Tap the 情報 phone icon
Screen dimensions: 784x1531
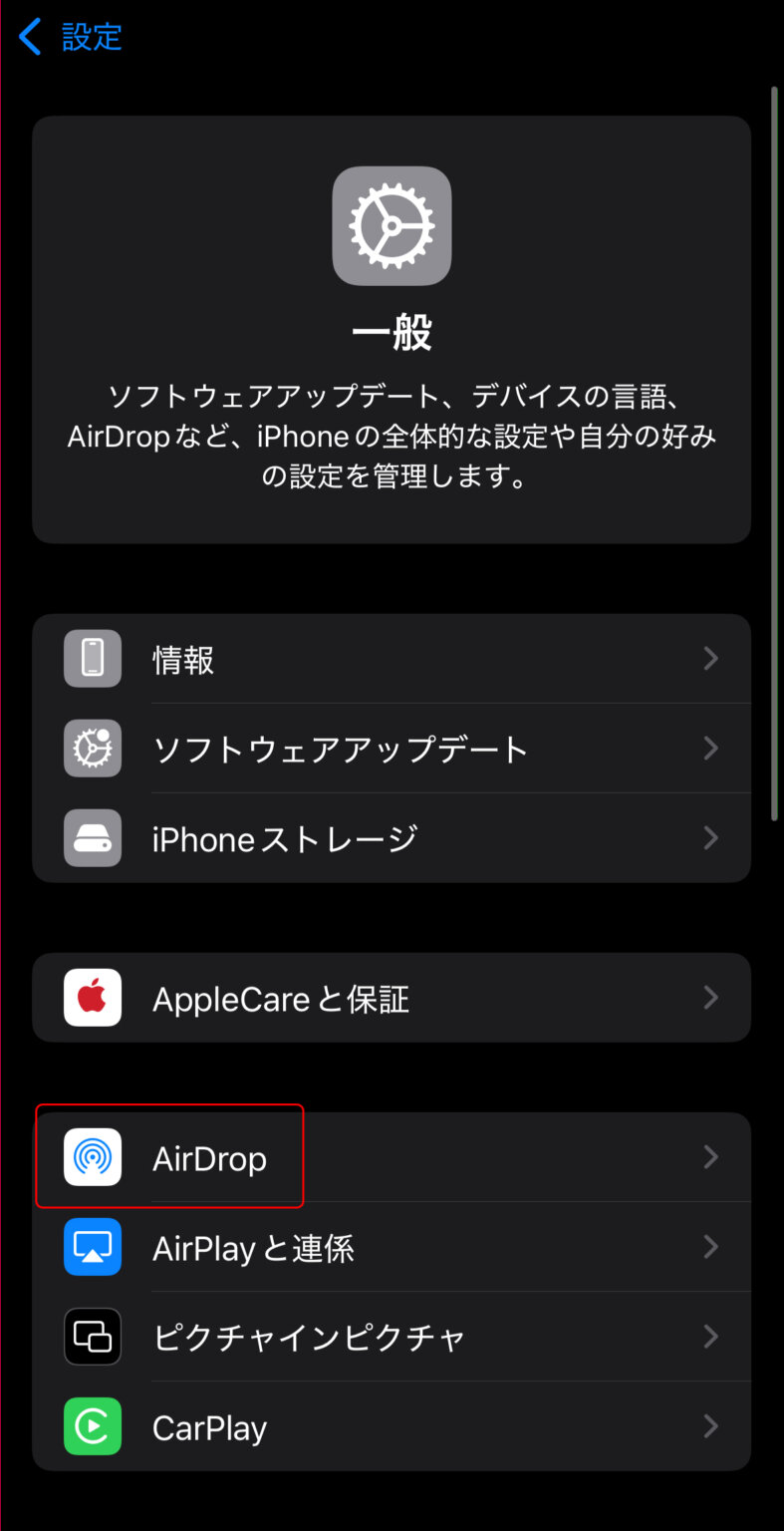click(x=92, y=658)
